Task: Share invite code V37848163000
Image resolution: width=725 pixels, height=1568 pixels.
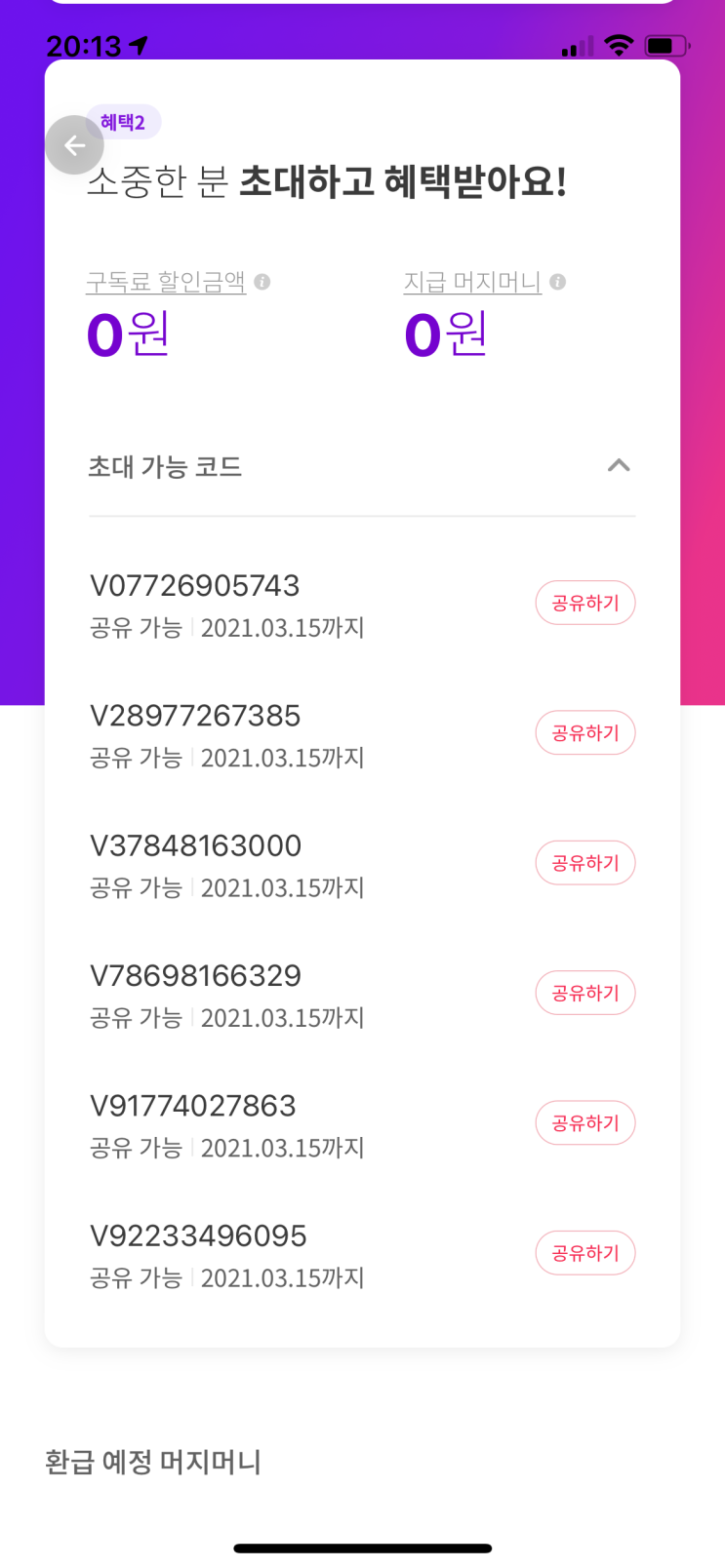Action: (x=585, y=863)
